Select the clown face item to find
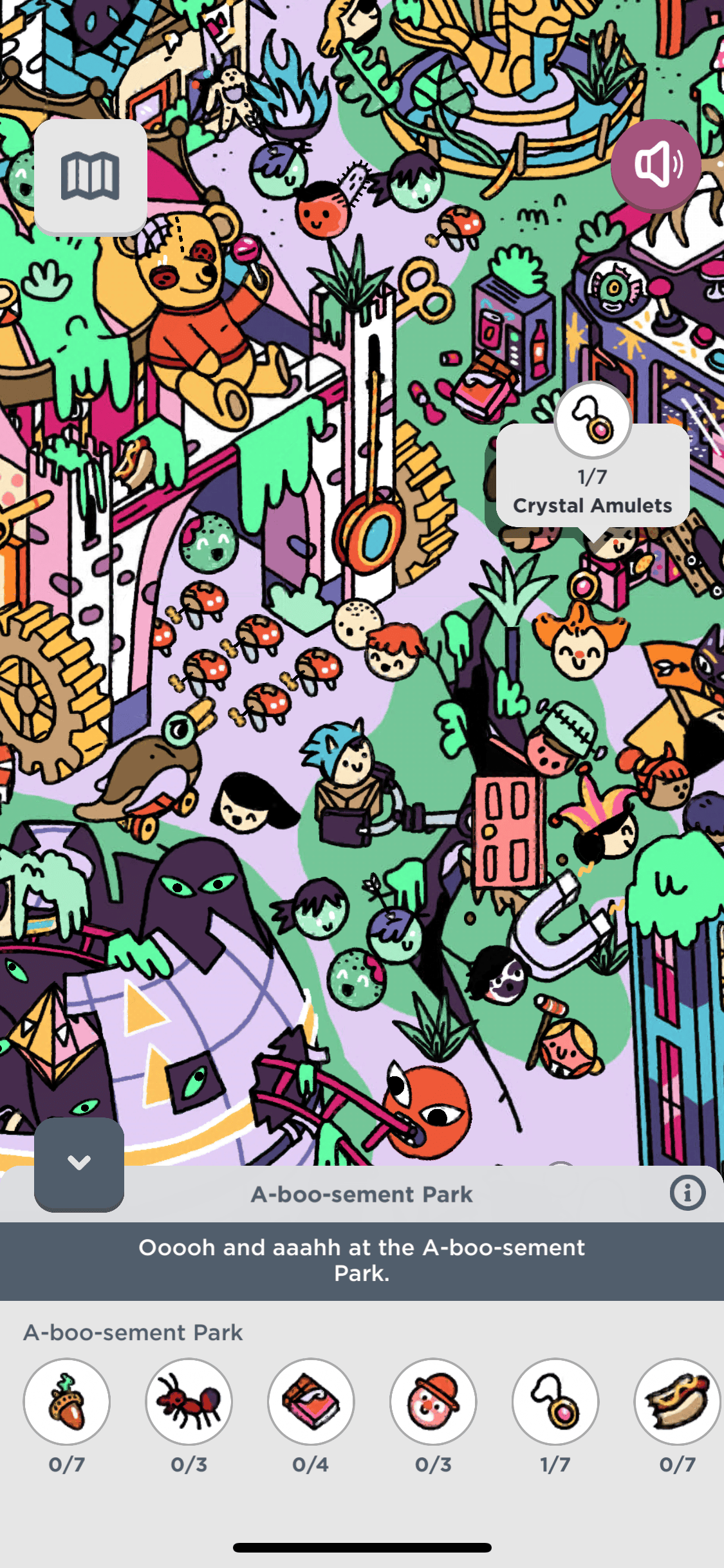This screenshot has width=724, height=1568. pyautogui.click(x=433, y=1402)
